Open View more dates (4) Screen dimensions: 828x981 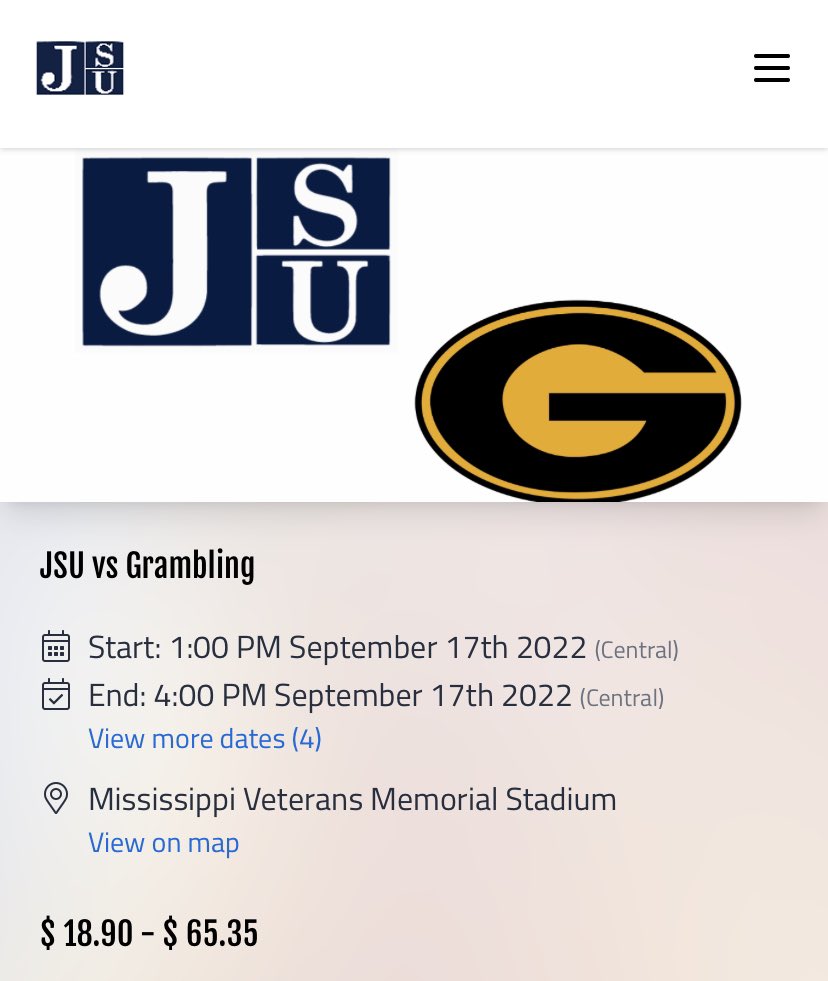[x=205, y=739]
